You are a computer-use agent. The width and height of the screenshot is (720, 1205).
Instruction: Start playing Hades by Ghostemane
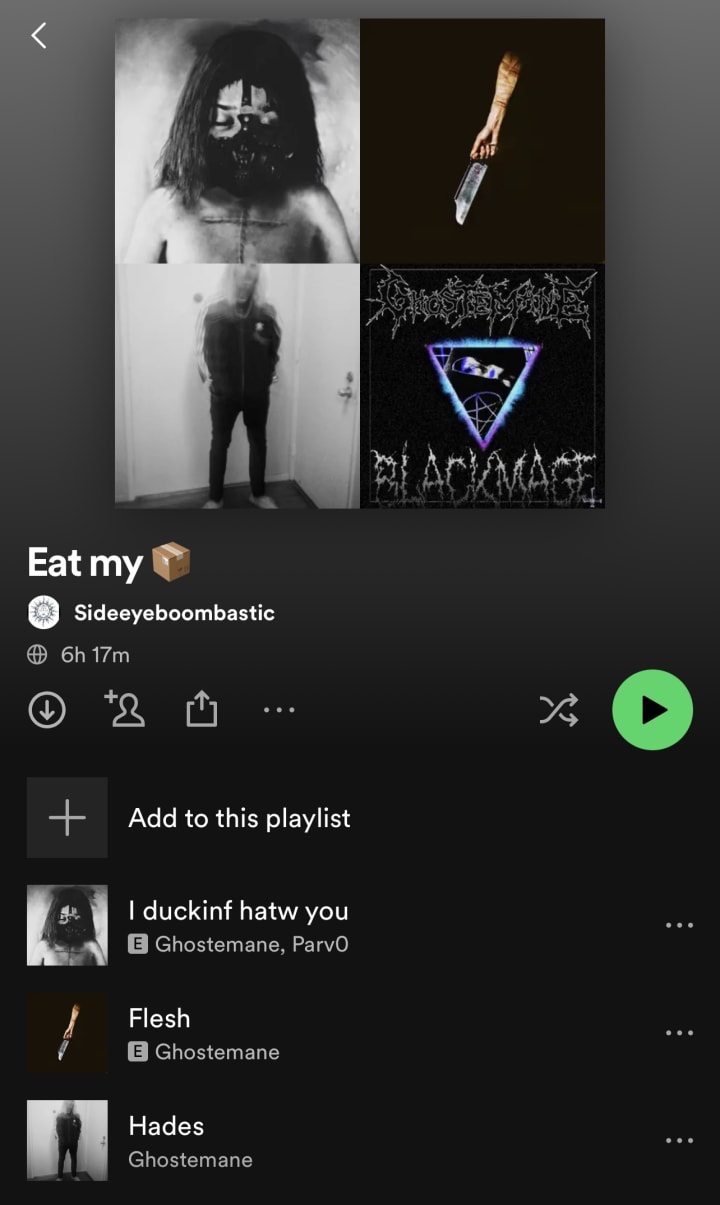click(x=166, y=1140)
